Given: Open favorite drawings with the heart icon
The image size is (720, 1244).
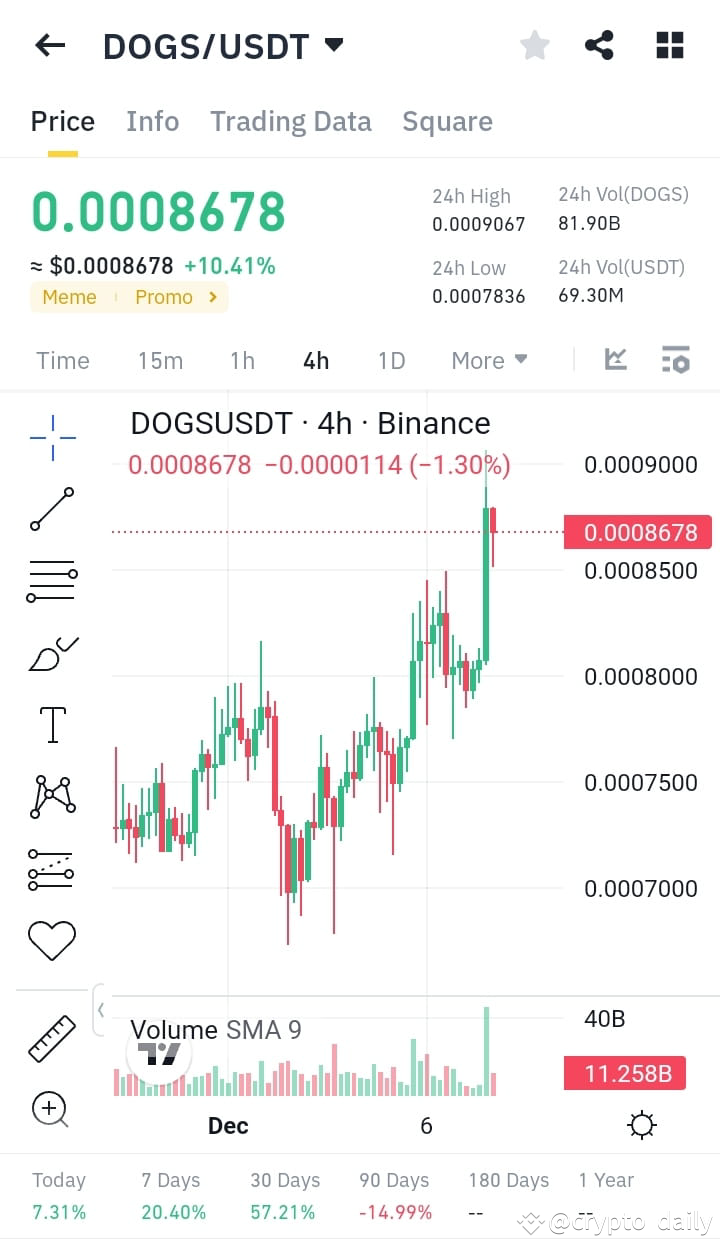Looking at the screenshot, I should click(x=51, y=939).
